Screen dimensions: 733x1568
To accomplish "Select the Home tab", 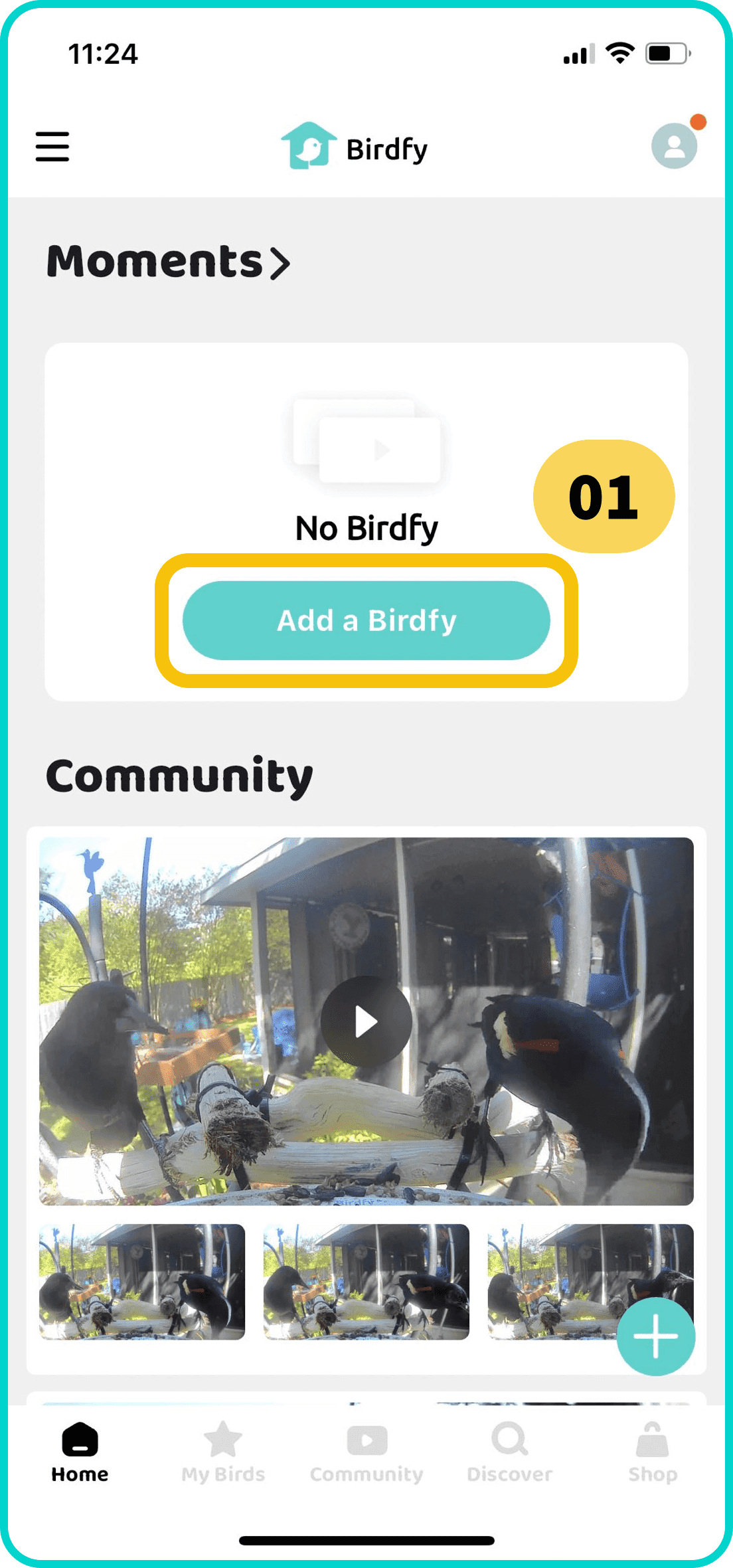I will point(80,1453).
